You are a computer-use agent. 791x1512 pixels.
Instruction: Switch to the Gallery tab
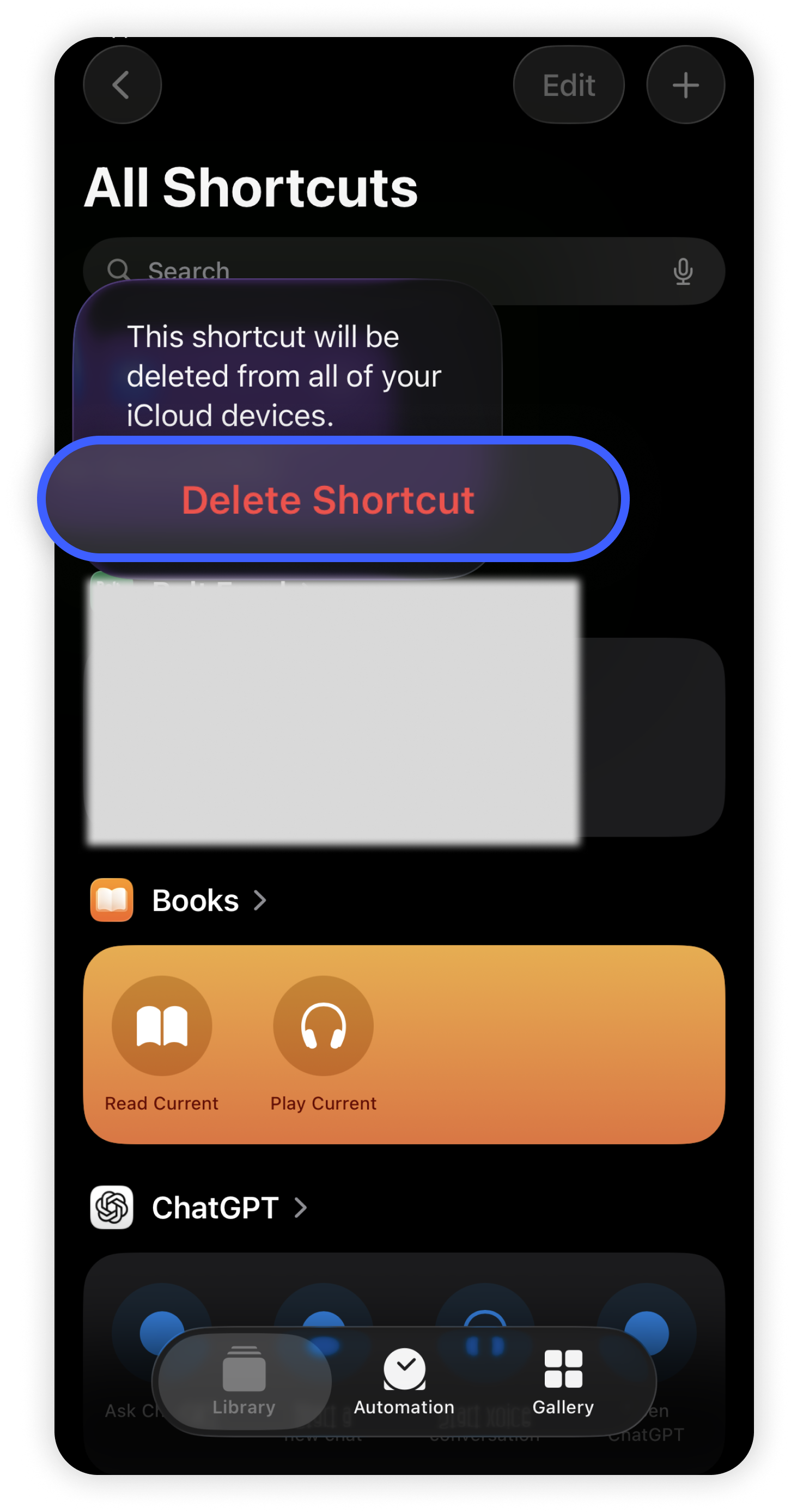click(563, 1380)
